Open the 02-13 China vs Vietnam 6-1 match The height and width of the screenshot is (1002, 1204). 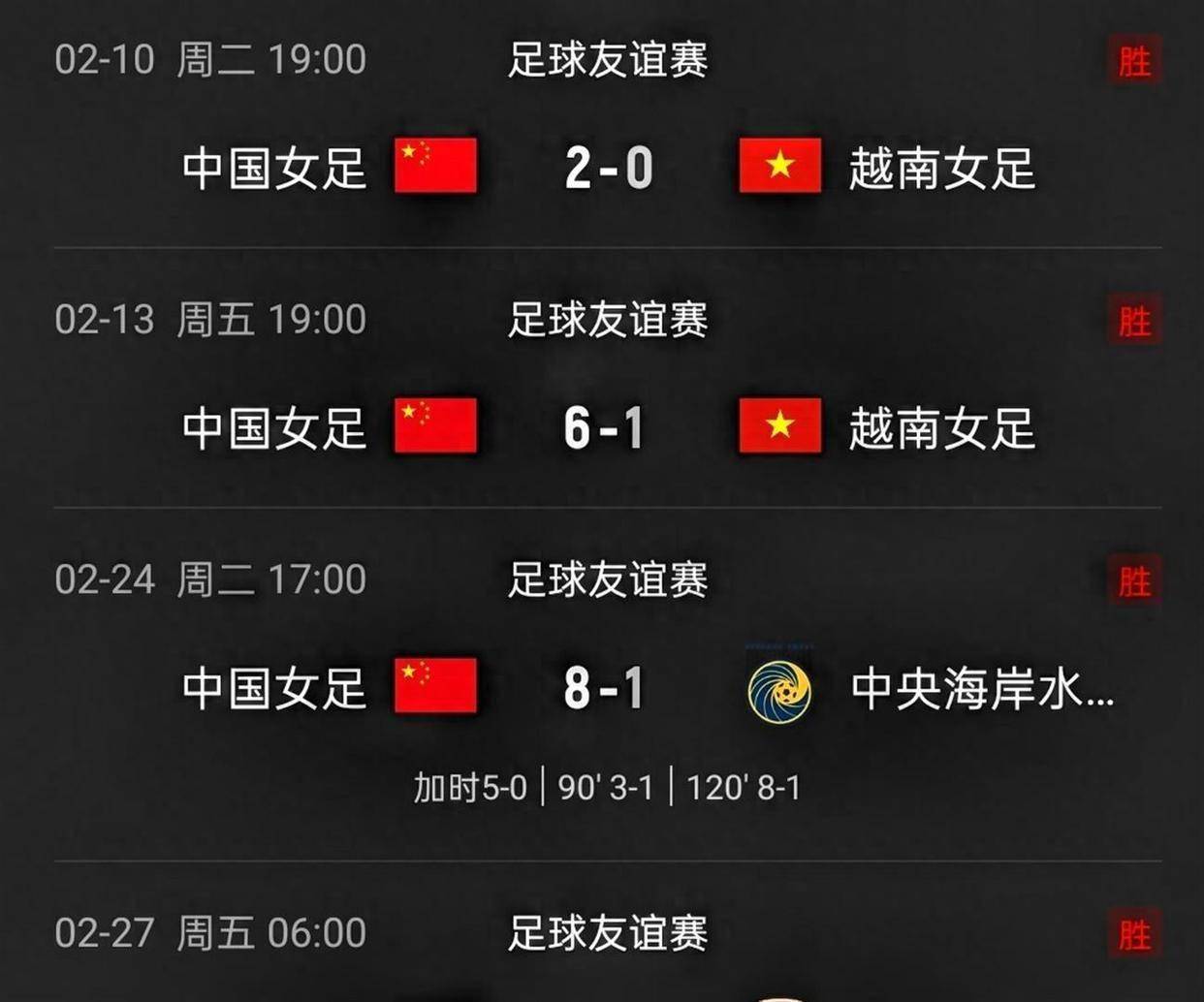[x=604, y=427]
